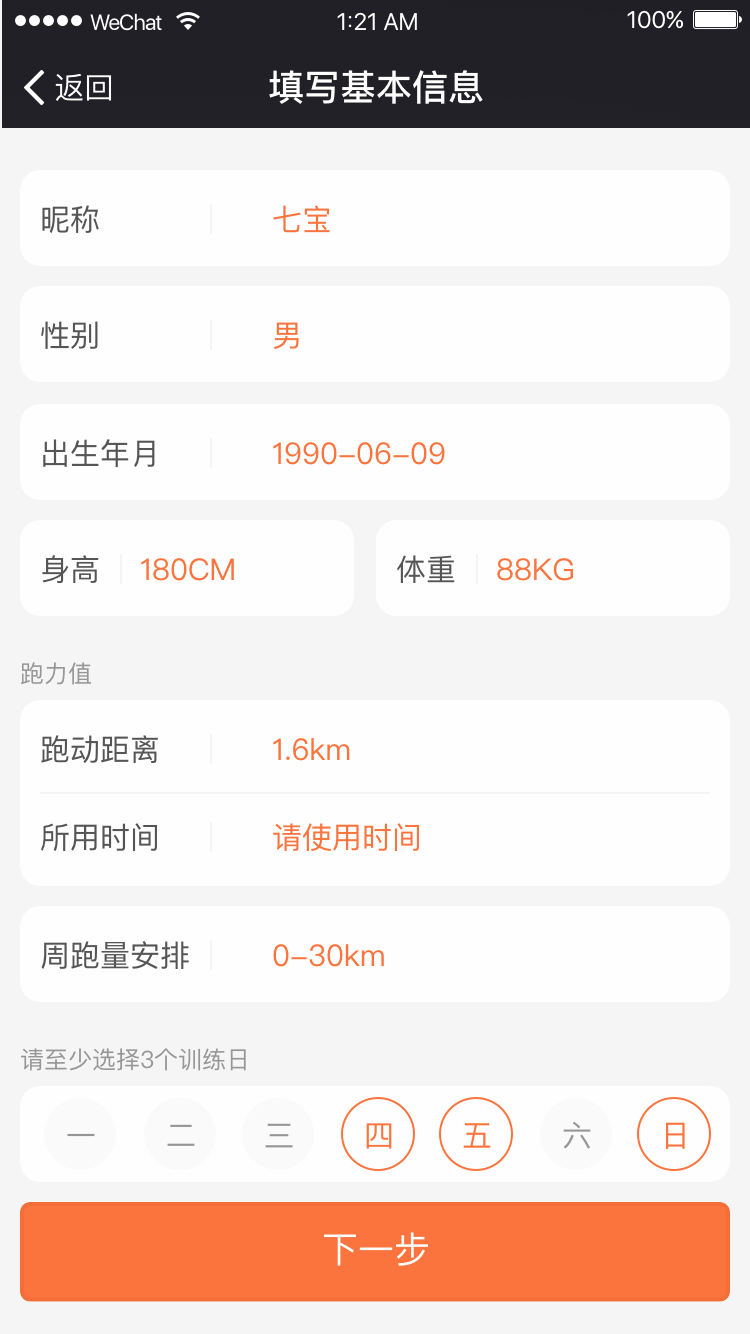Screen dimensions: 750x1334
Task: Set the 身高 height value
Action: [187, 568]
